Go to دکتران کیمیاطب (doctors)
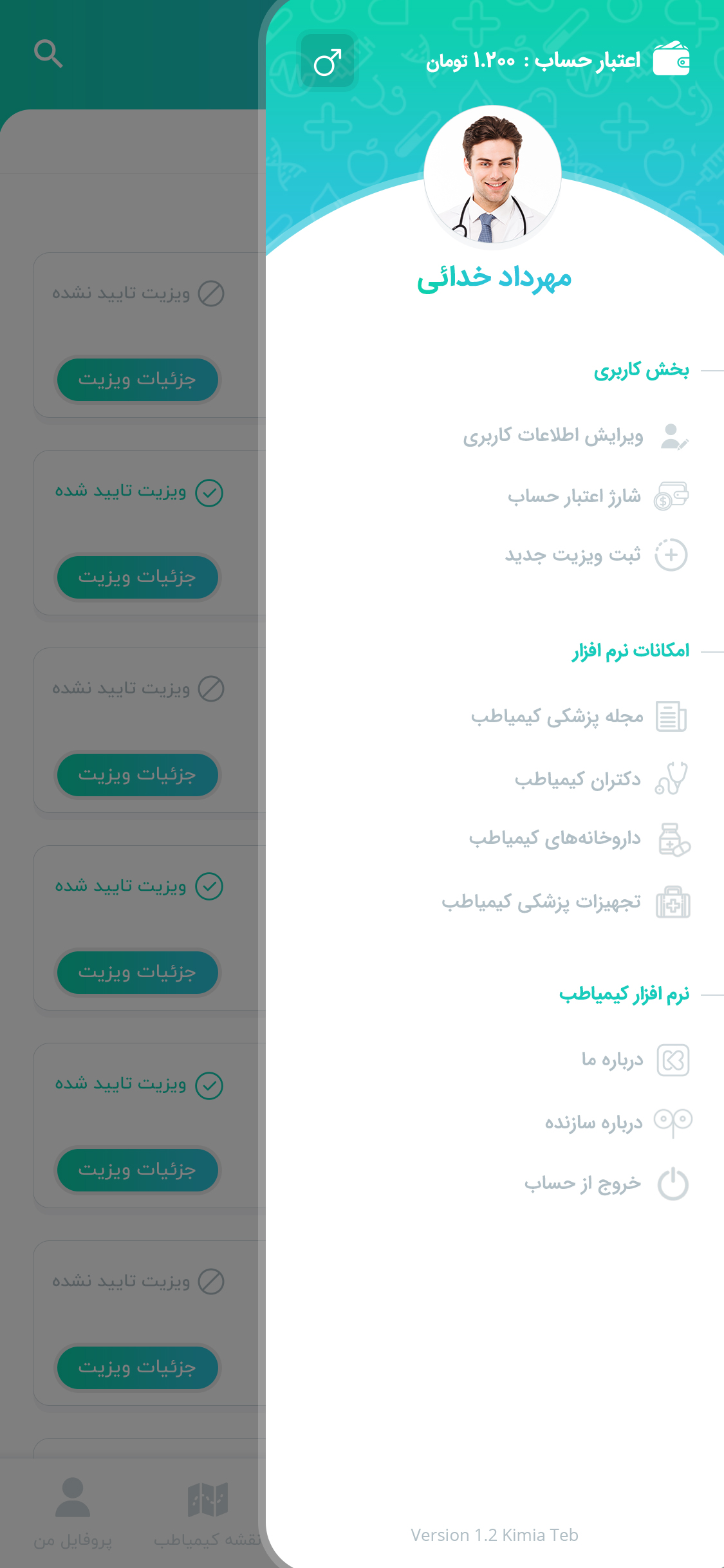 [578, 779]
